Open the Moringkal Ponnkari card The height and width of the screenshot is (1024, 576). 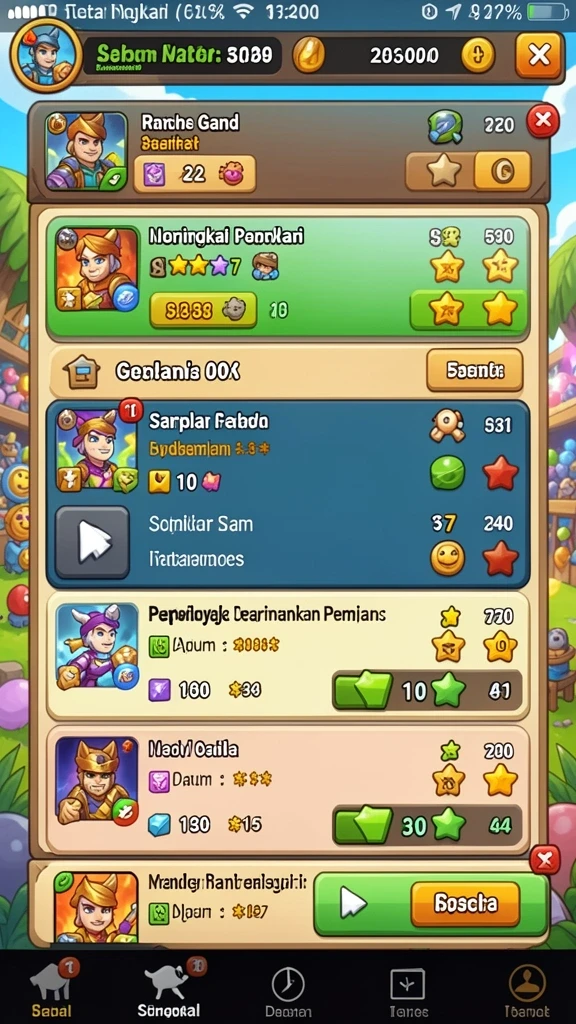point(288,278)
